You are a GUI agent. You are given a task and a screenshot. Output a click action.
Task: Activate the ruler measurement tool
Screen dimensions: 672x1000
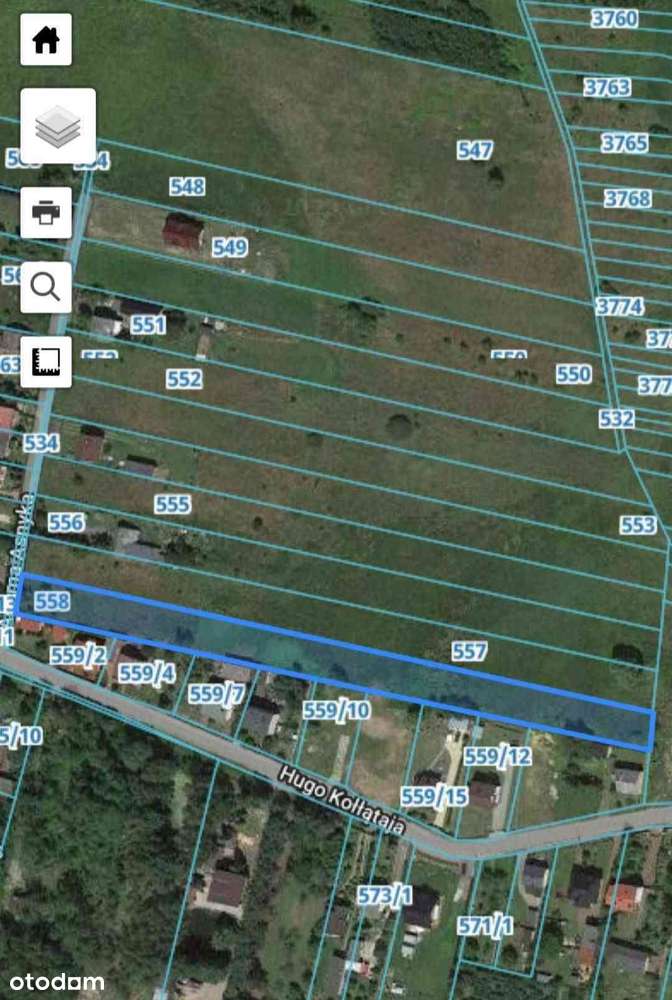(x=46, y=361)
